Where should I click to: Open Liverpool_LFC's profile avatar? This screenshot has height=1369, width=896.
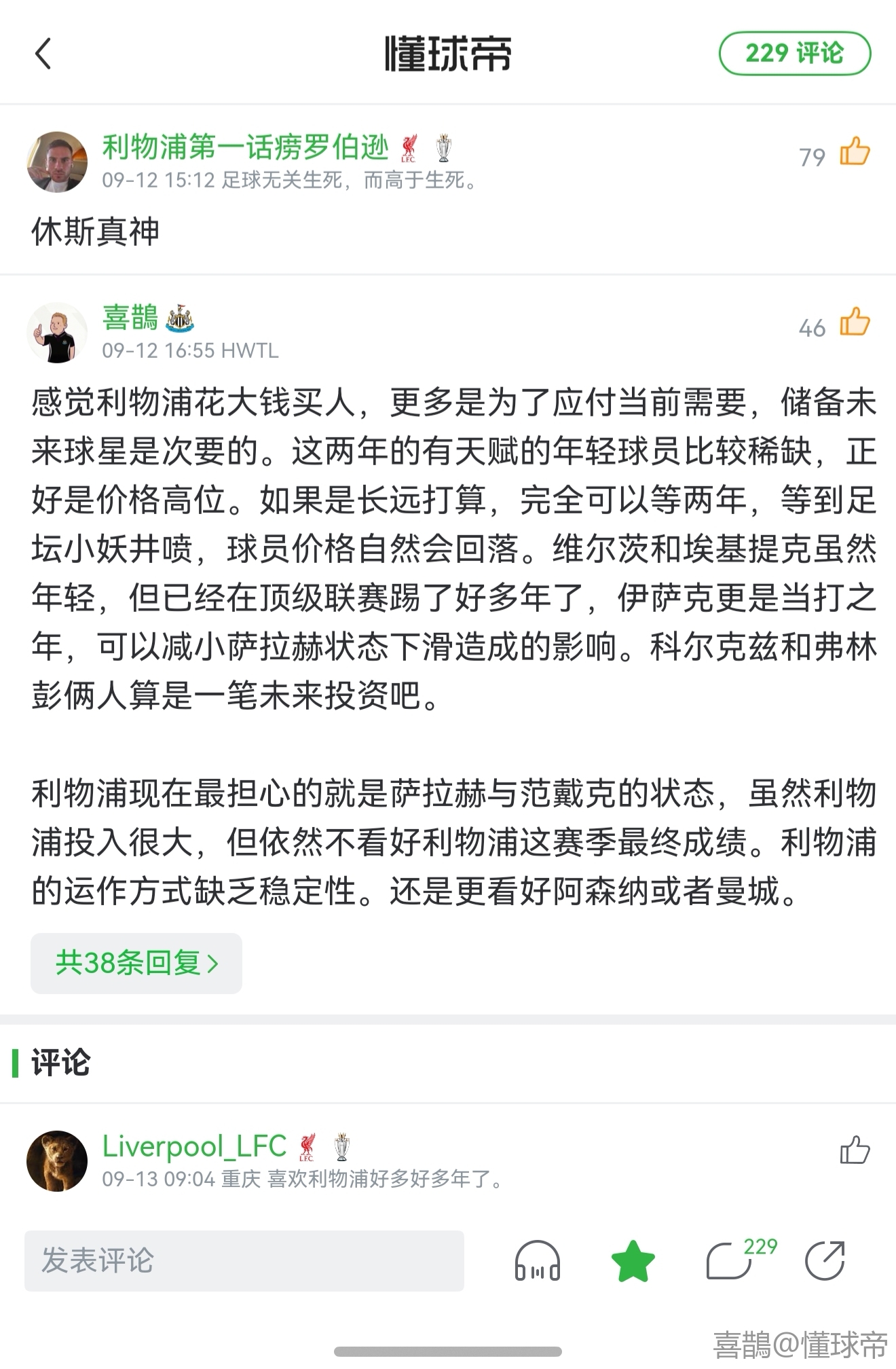[x=57, y=1161]
